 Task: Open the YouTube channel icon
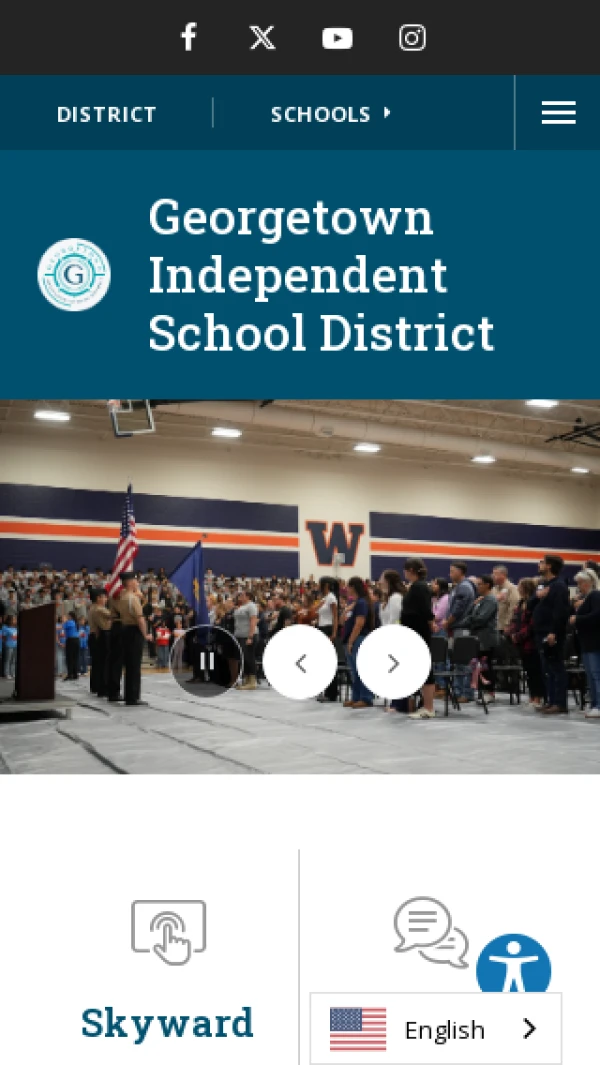click(x=337, y=38)
